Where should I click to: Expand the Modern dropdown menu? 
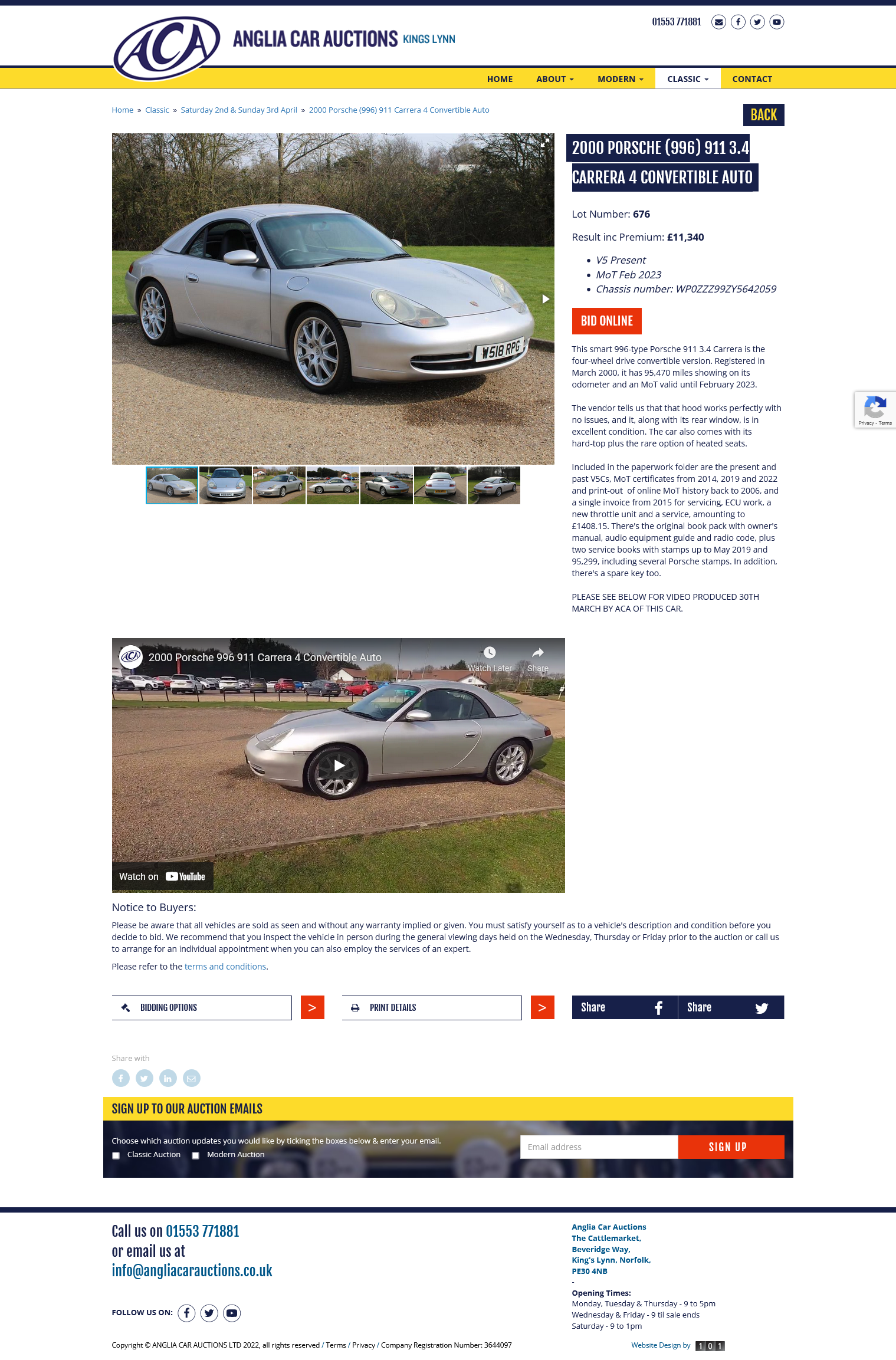click(x=620, y=79)
